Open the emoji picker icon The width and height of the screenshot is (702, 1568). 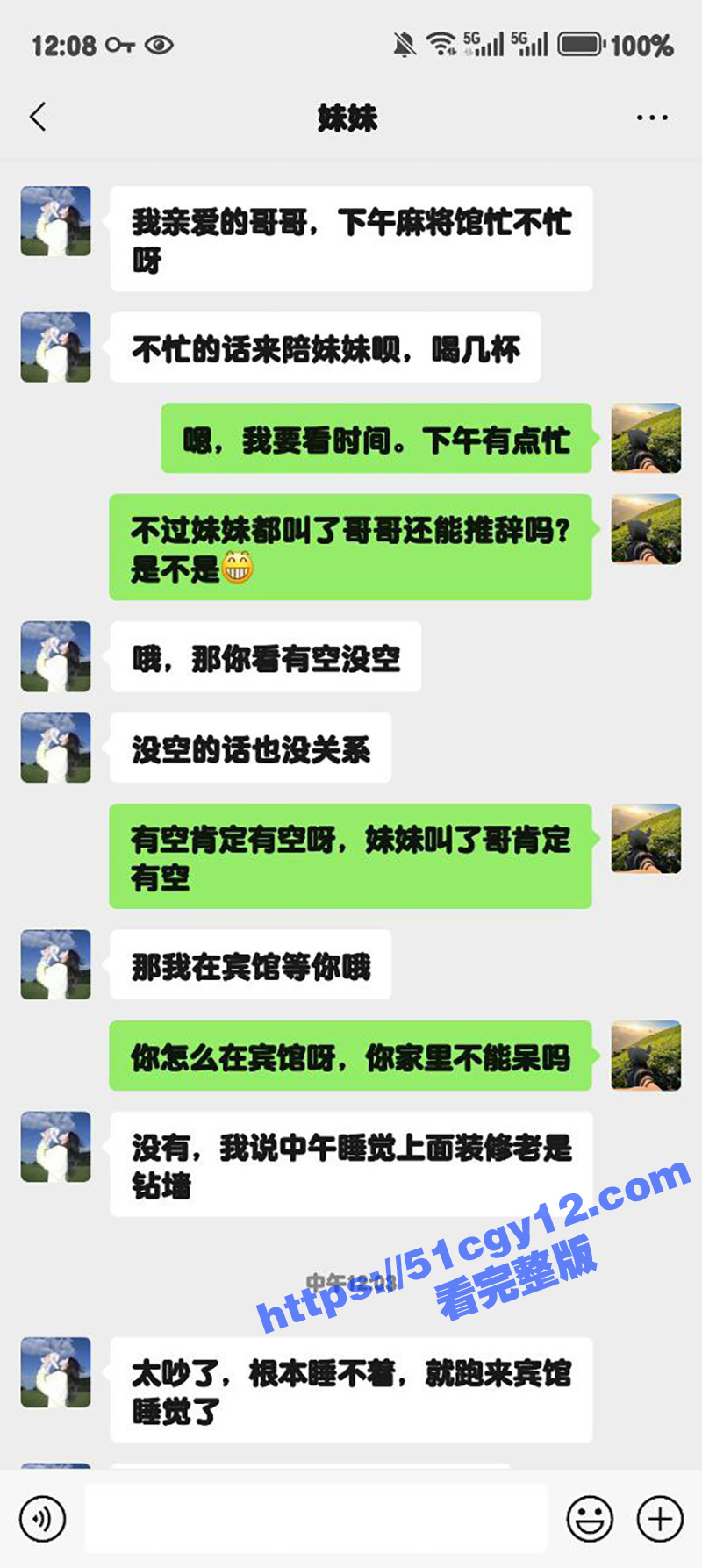tap(590, 1519)
